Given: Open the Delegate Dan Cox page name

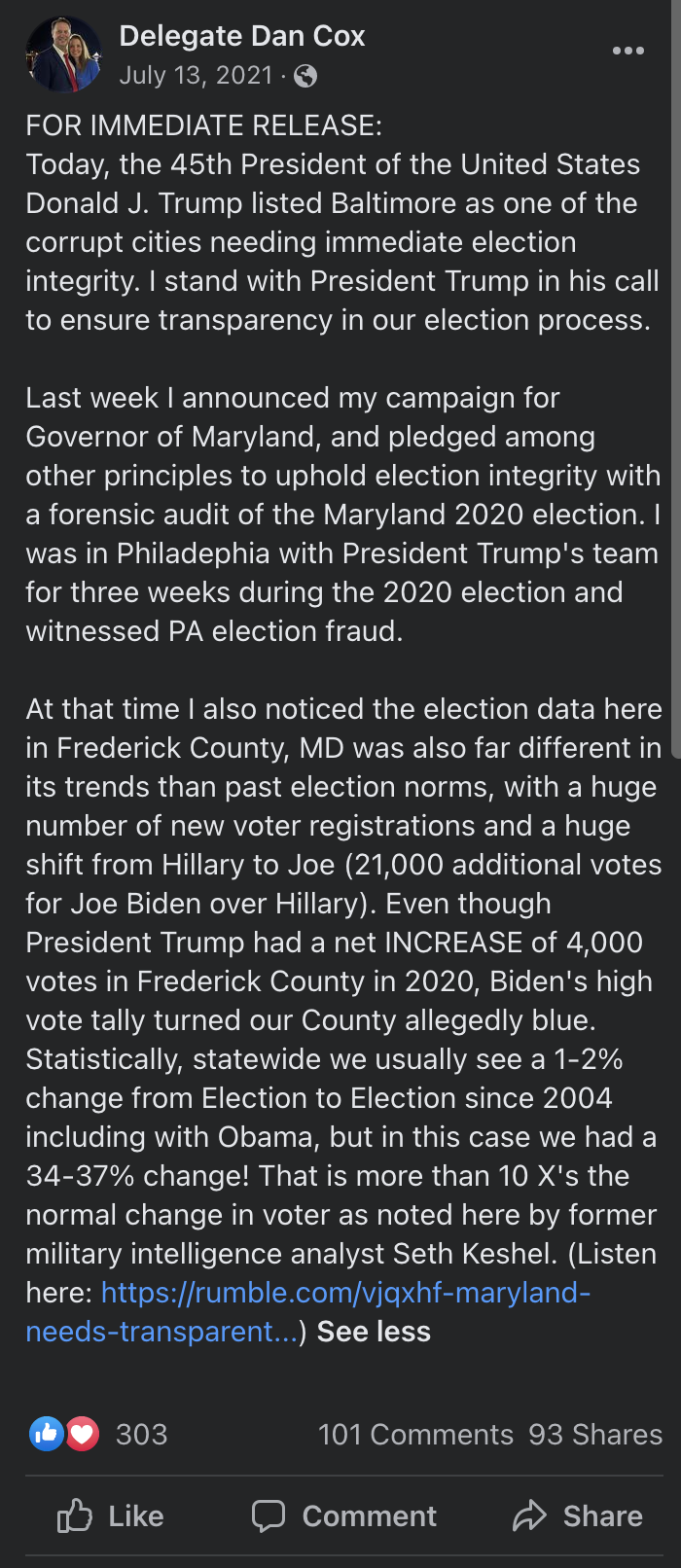Looking at the screenshot, I should coord(242,36).
